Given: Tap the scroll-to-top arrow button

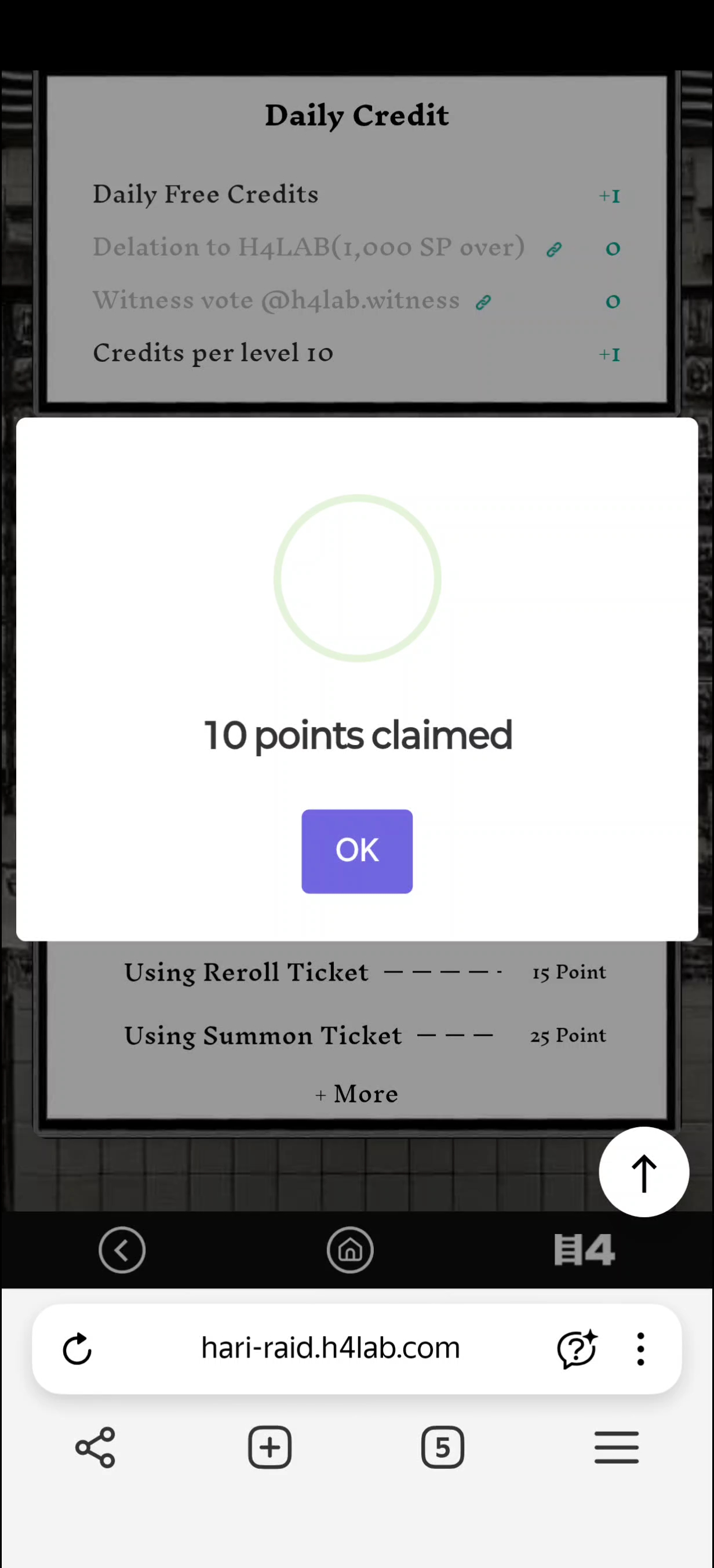Looking at the screenshot, I should click(x=643, y=1172).
